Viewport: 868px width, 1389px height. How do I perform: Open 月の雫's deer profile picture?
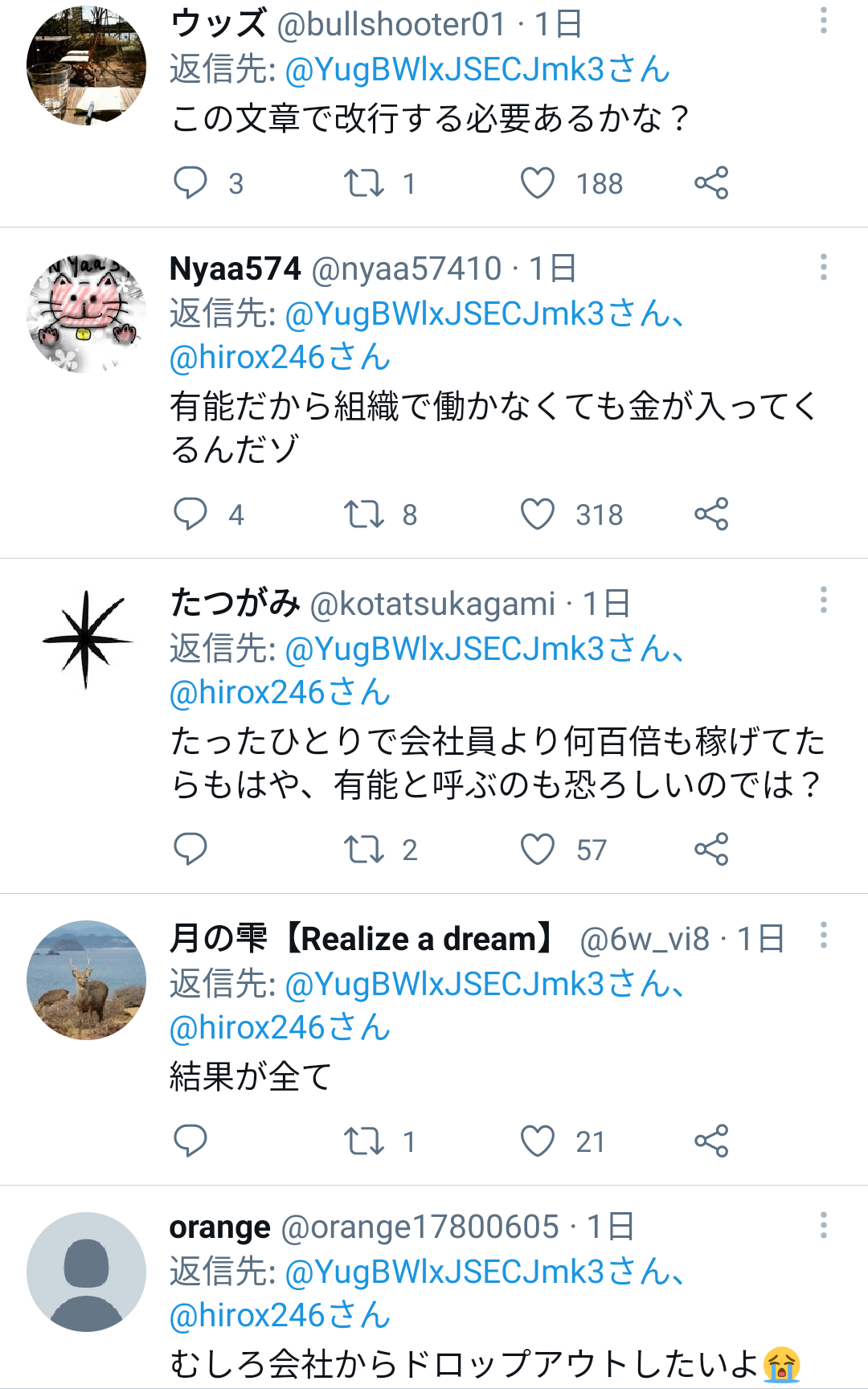pyautogui.click(x=86, y=980)
